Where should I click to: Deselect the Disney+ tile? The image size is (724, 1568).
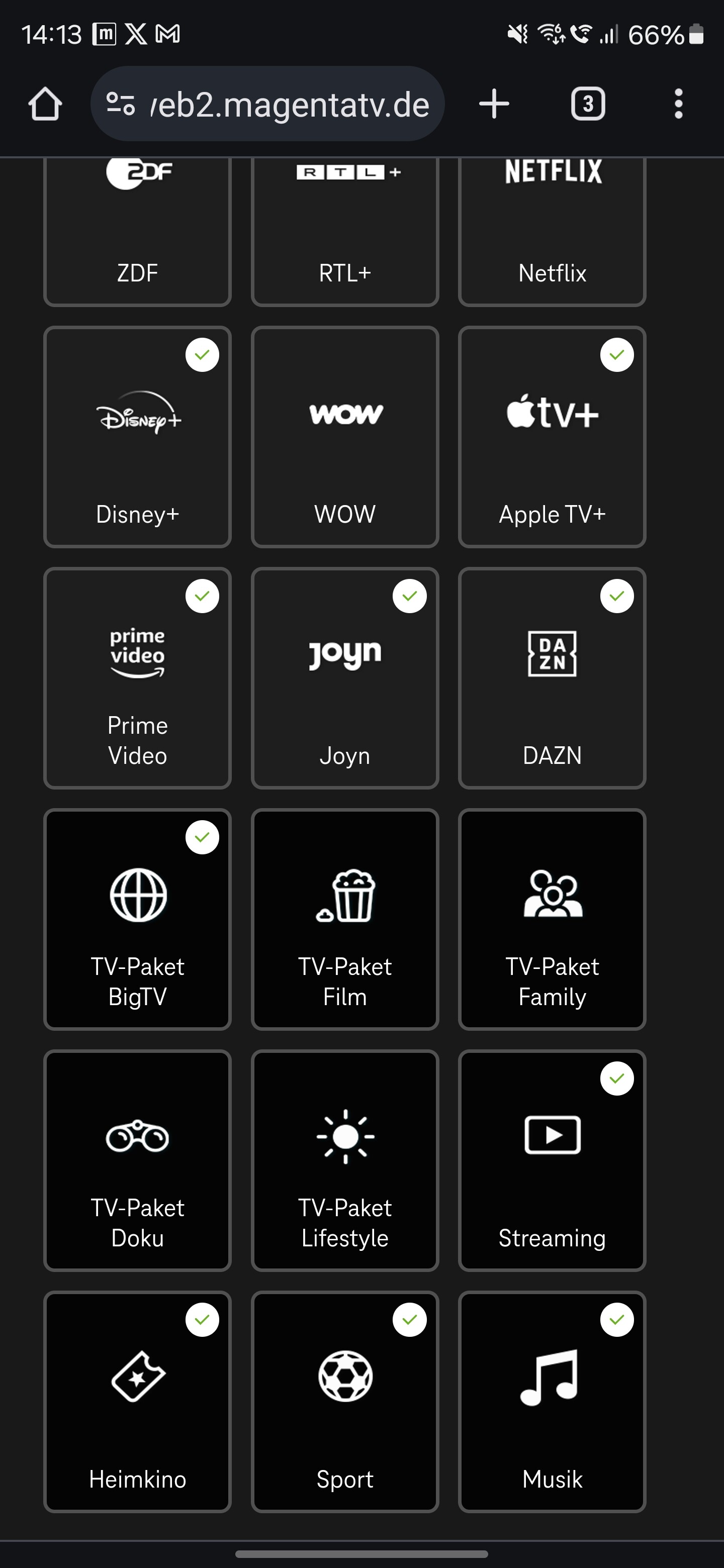(138, 437)
